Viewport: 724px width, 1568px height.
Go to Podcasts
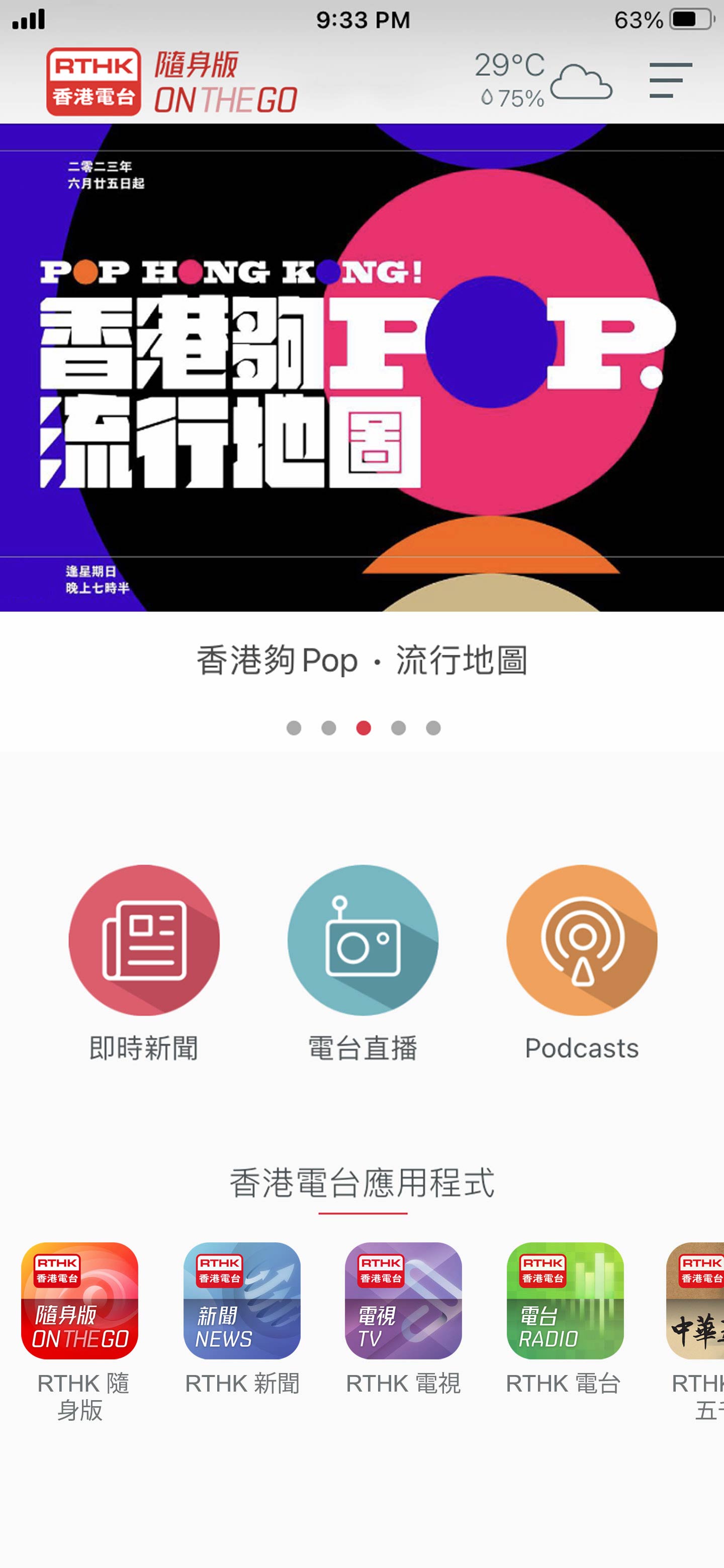582,940
